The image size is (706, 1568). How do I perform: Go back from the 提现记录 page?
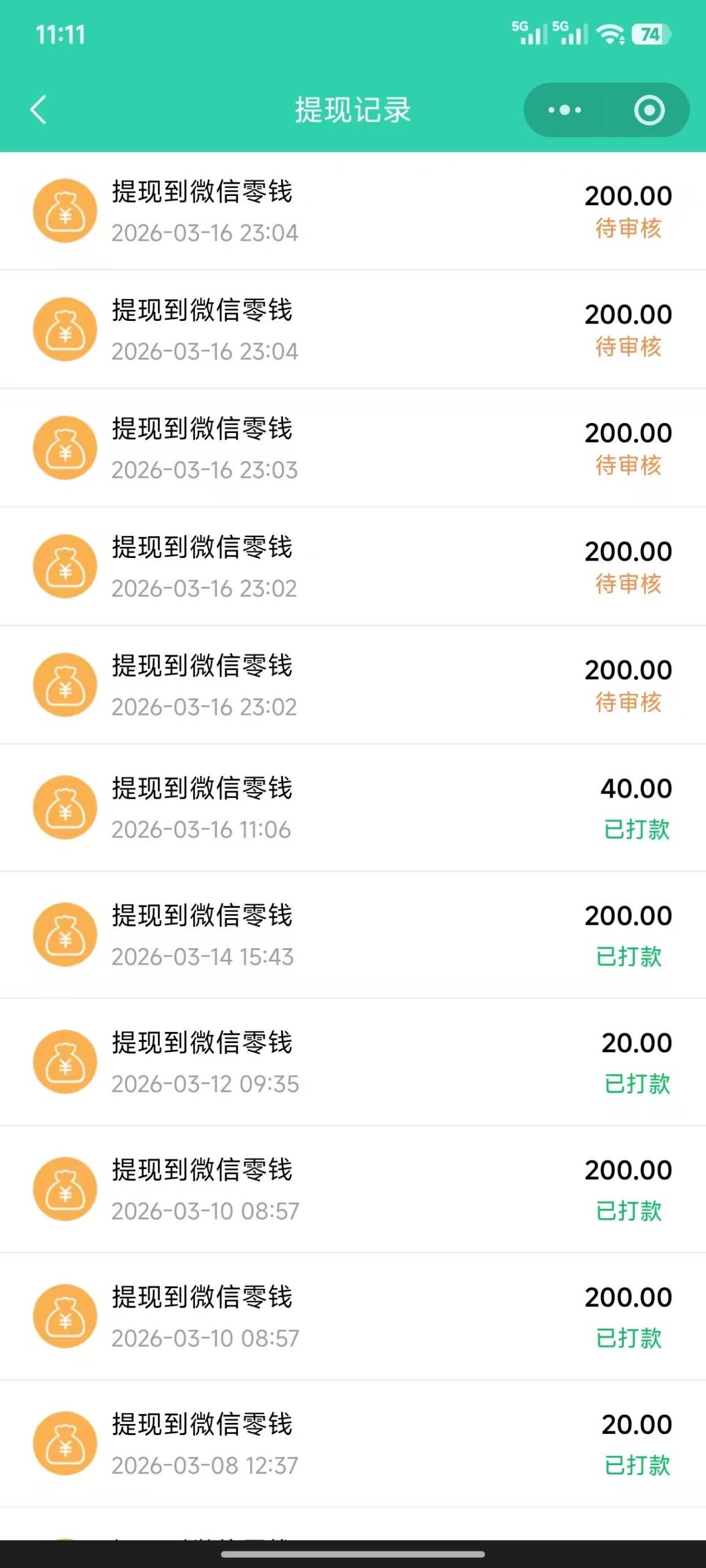point(39,110)
